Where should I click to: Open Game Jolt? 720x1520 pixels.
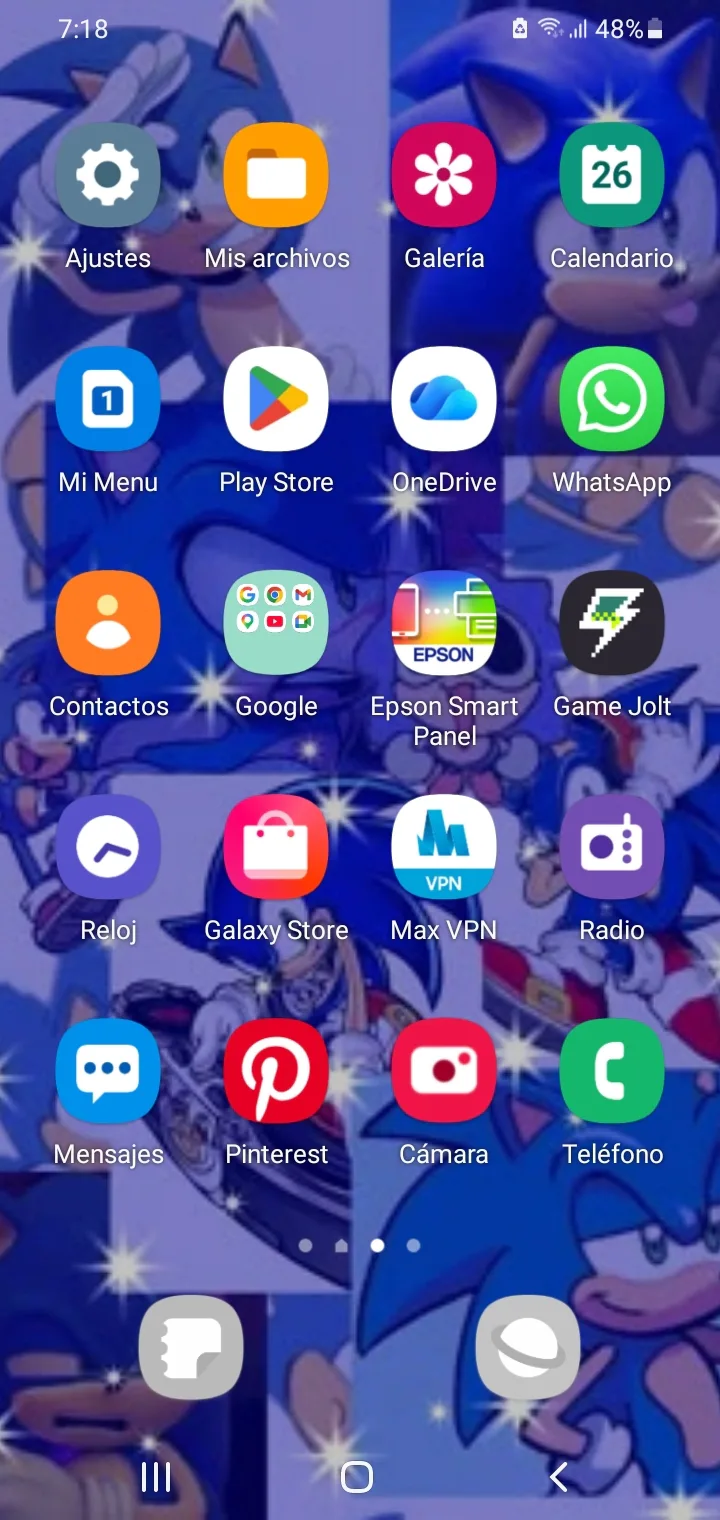coord(612,623)
